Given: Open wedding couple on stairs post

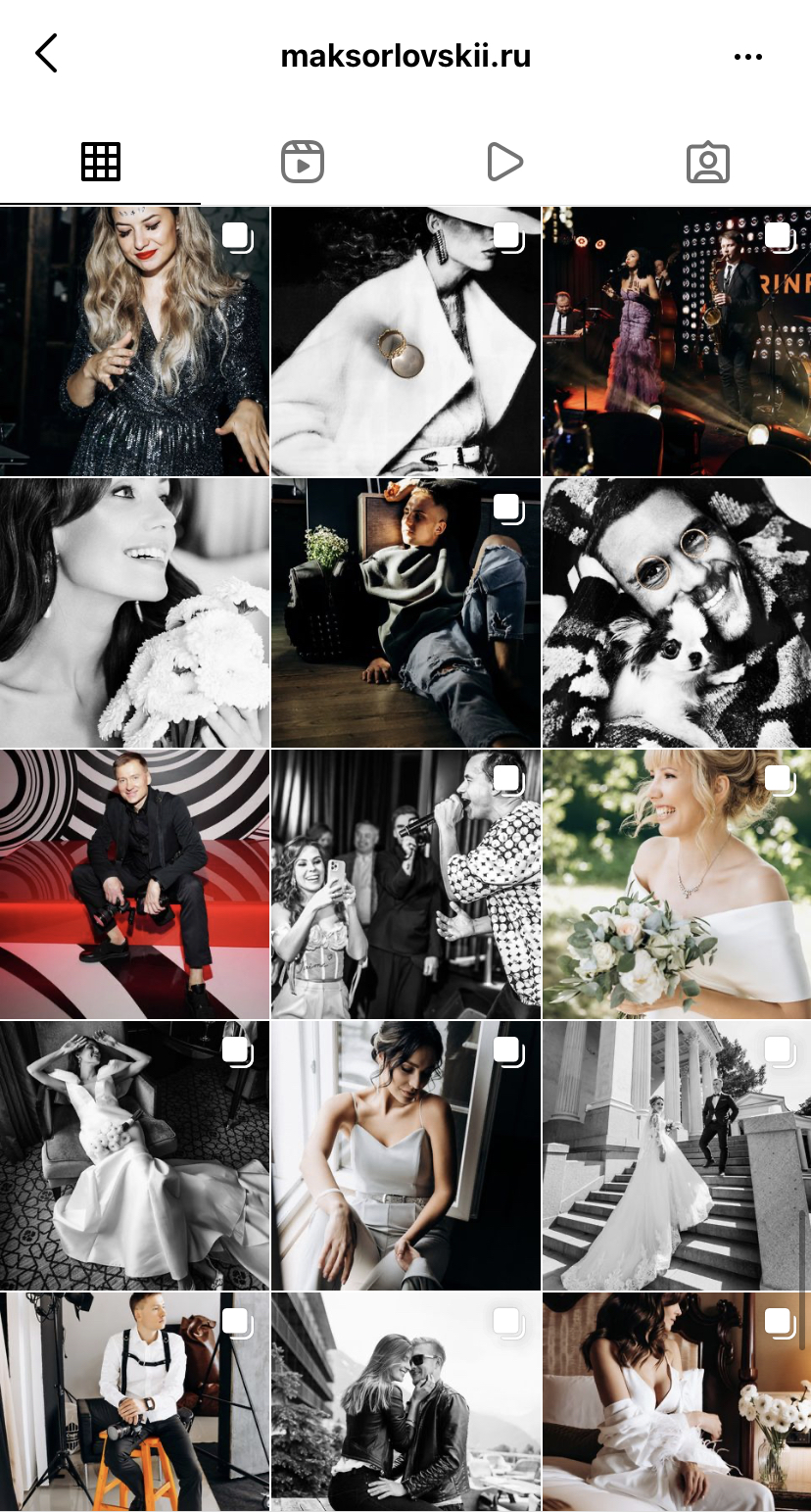Looking at the screenshot, I should (x=677, y=1155).
